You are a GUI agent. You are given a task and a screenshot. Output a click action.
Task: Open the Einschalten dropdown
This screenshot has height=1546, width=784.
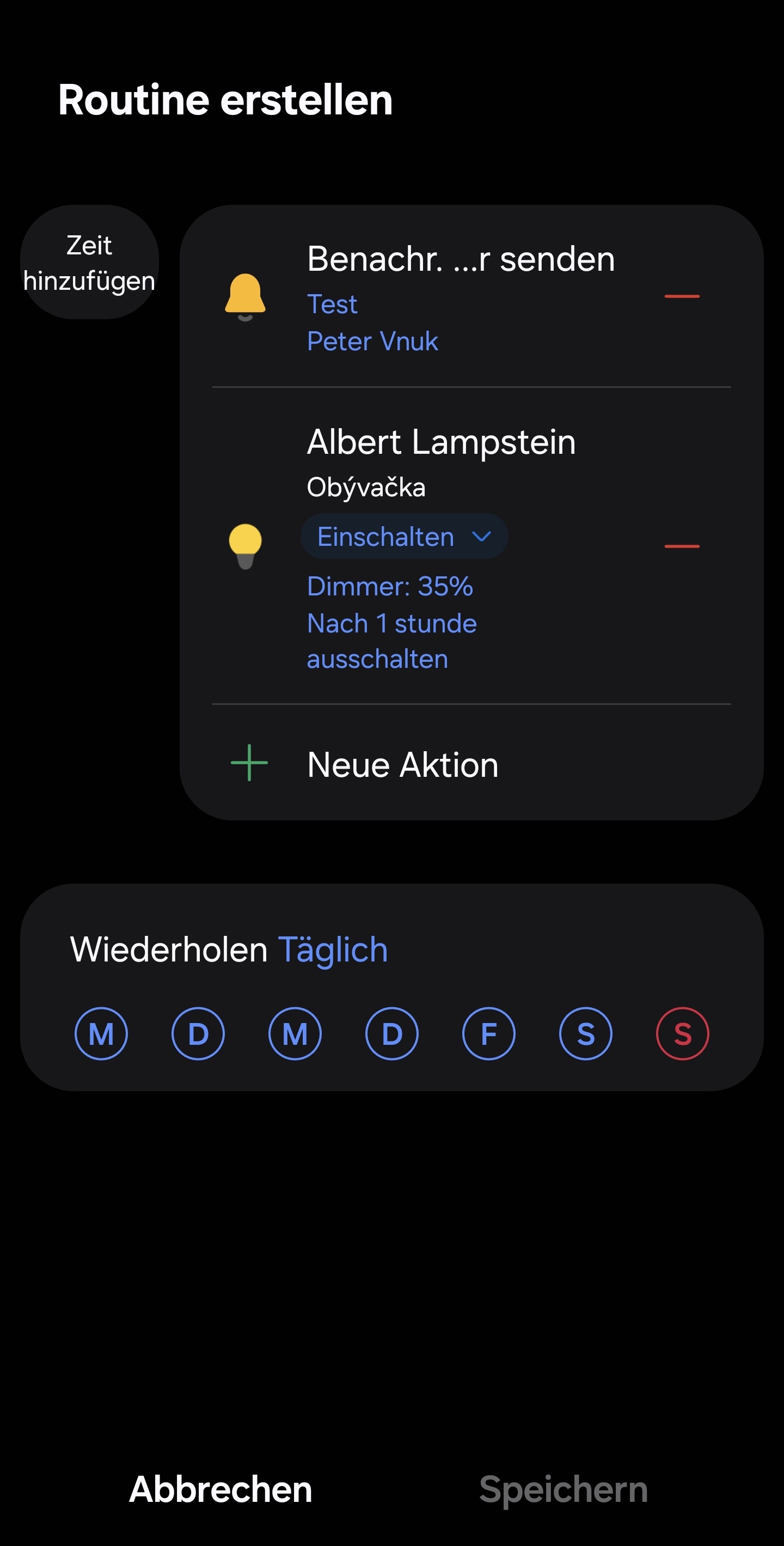point(405,537)
